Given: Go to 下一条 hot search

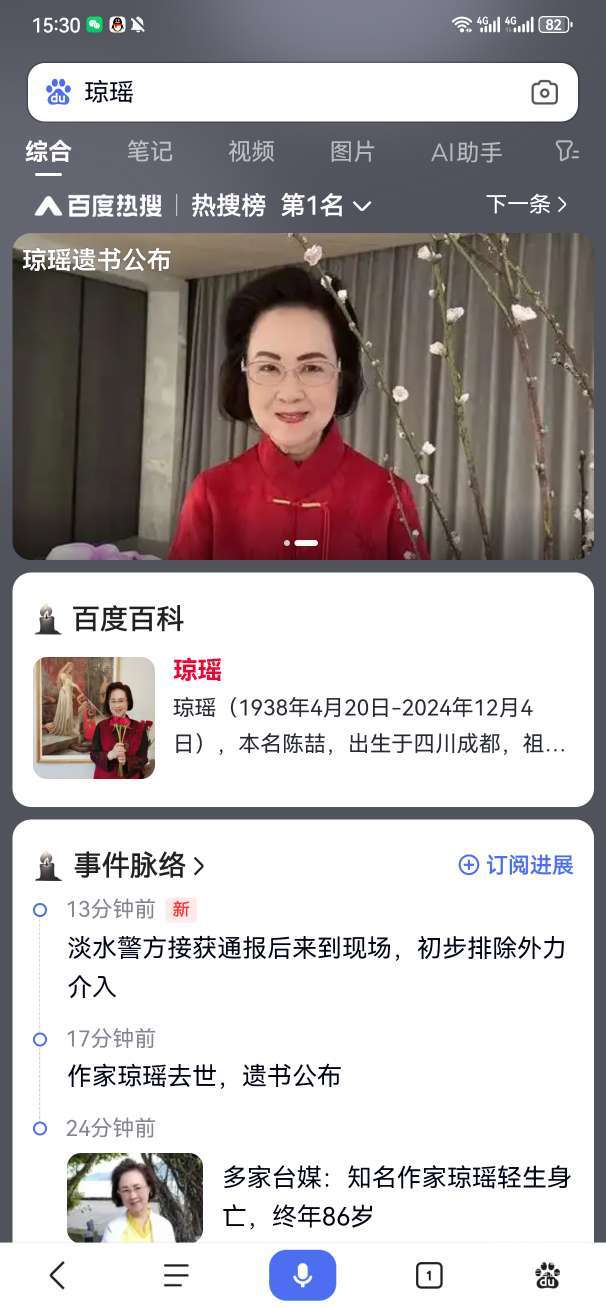Looking at the screenshot, I should pos(526,205).
